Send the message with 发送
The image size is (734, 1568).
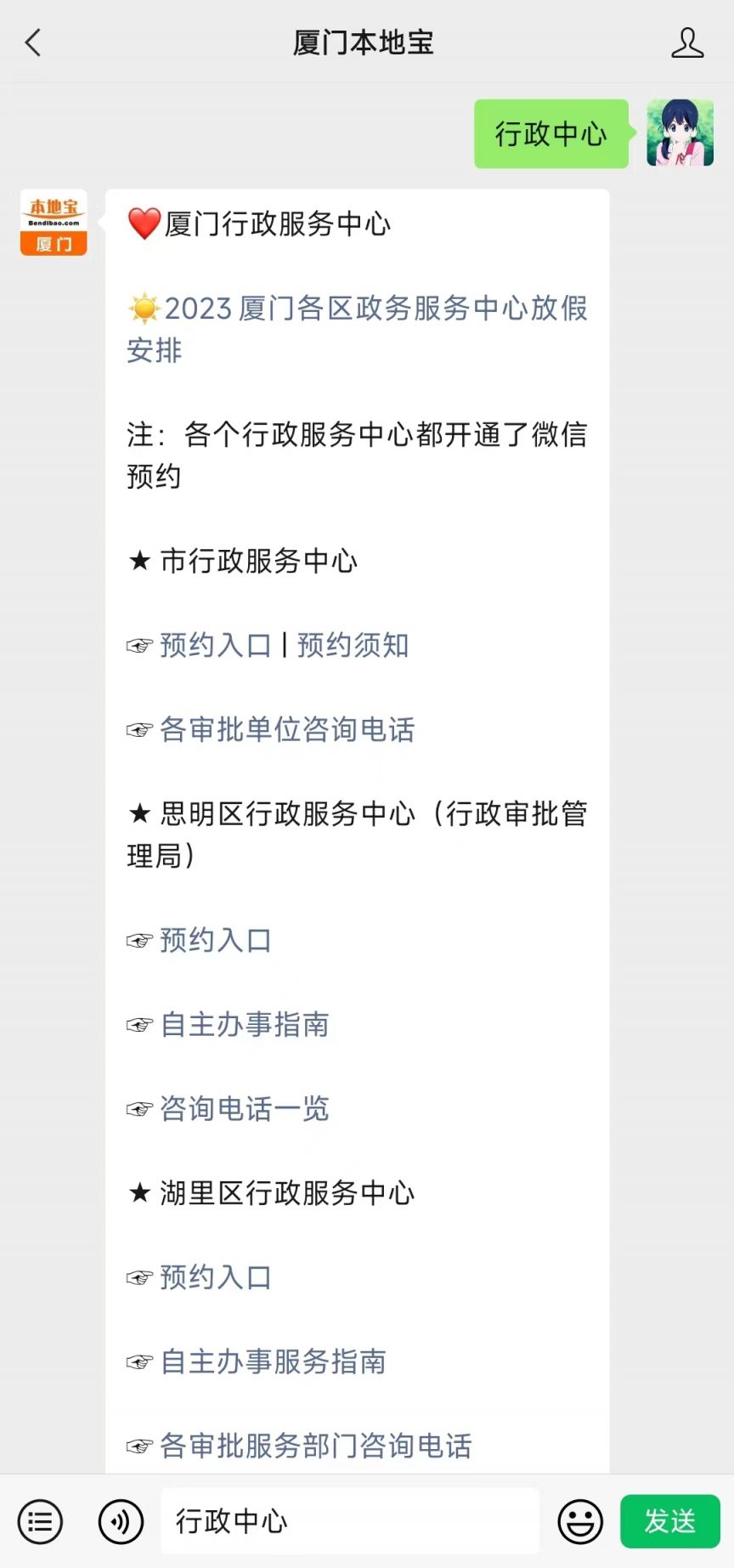(670, 1521)
